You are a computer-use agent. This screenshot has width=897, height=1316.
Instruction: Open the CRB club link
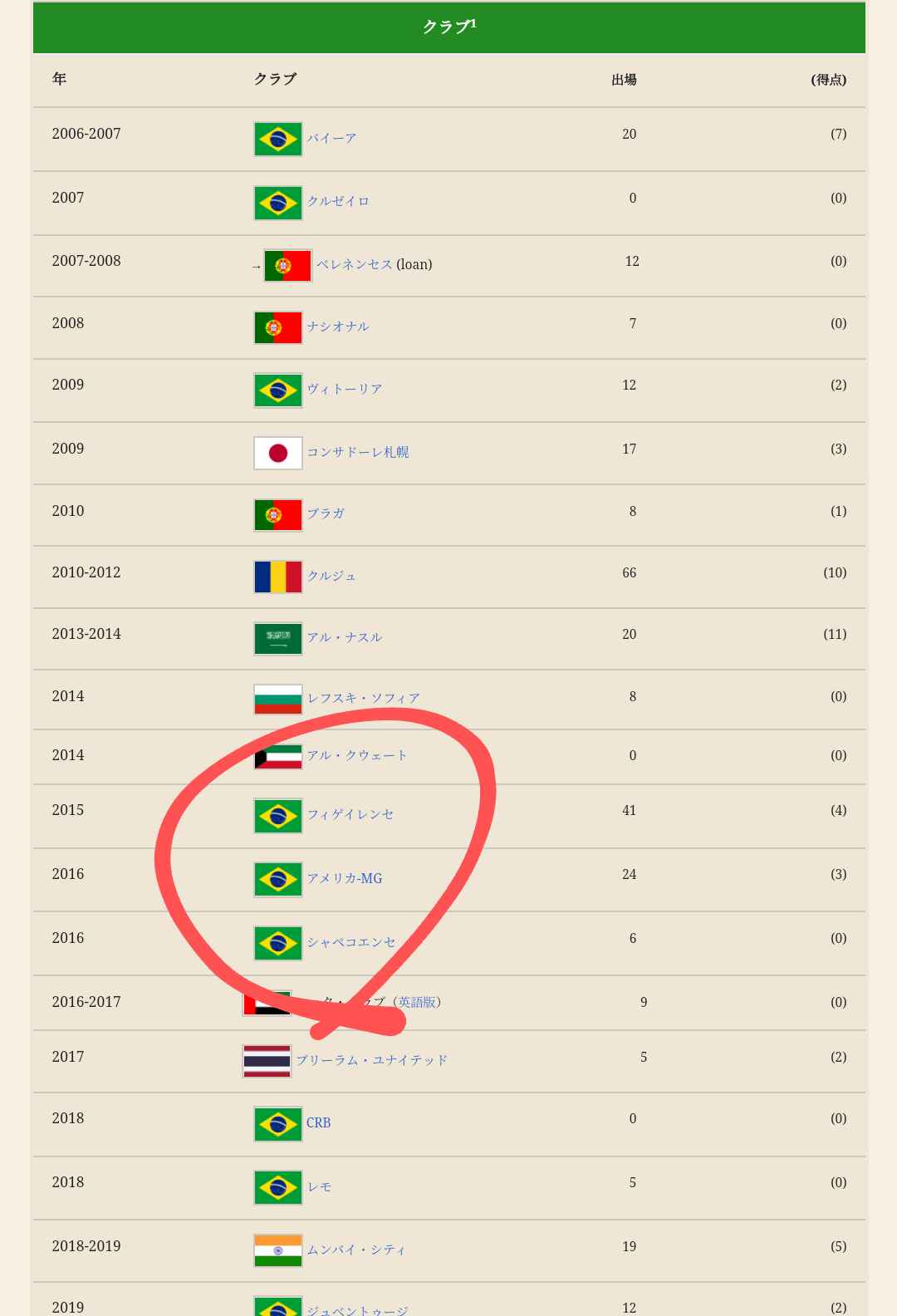point(319,1123)
